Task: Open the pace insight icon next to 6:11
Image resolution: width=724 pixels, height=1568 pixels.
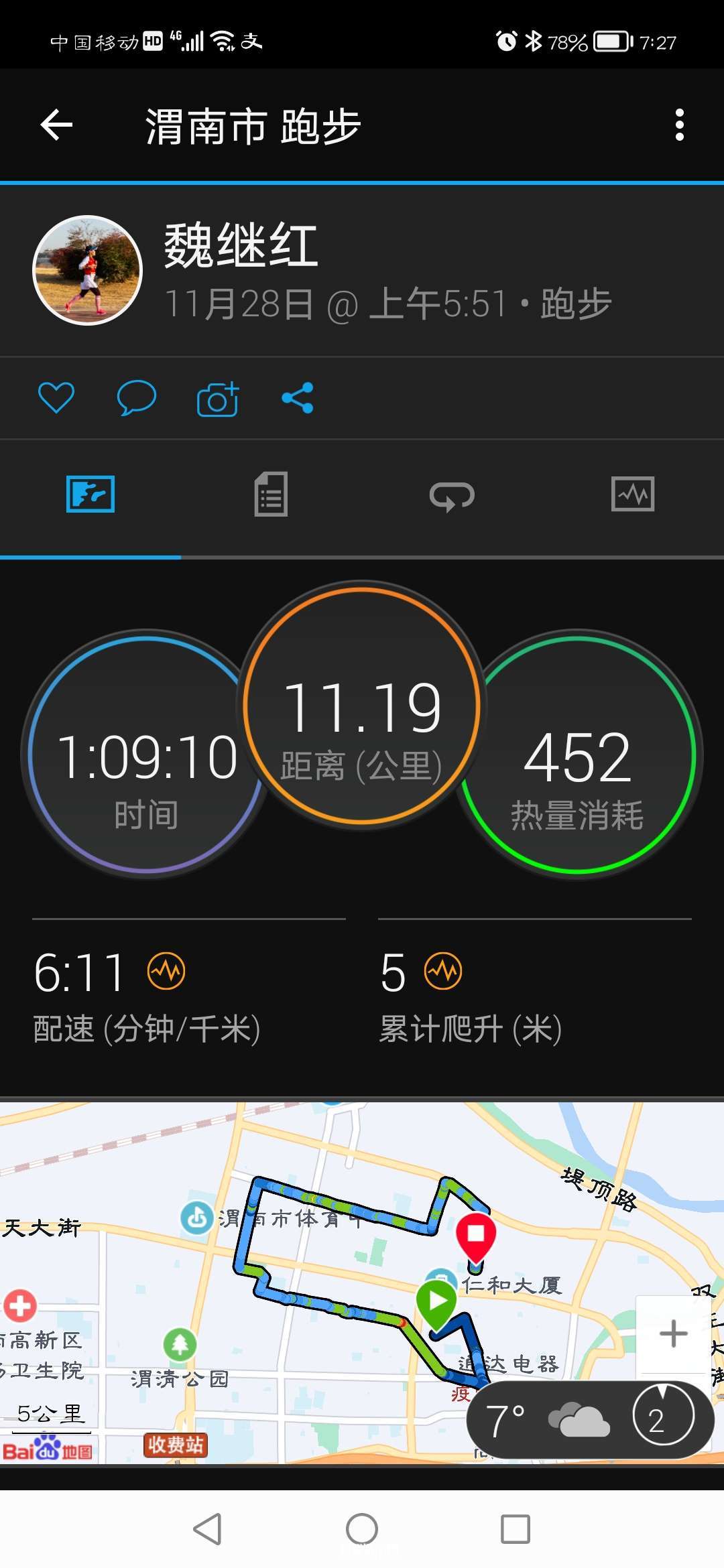Action: [x=166, y=972]
